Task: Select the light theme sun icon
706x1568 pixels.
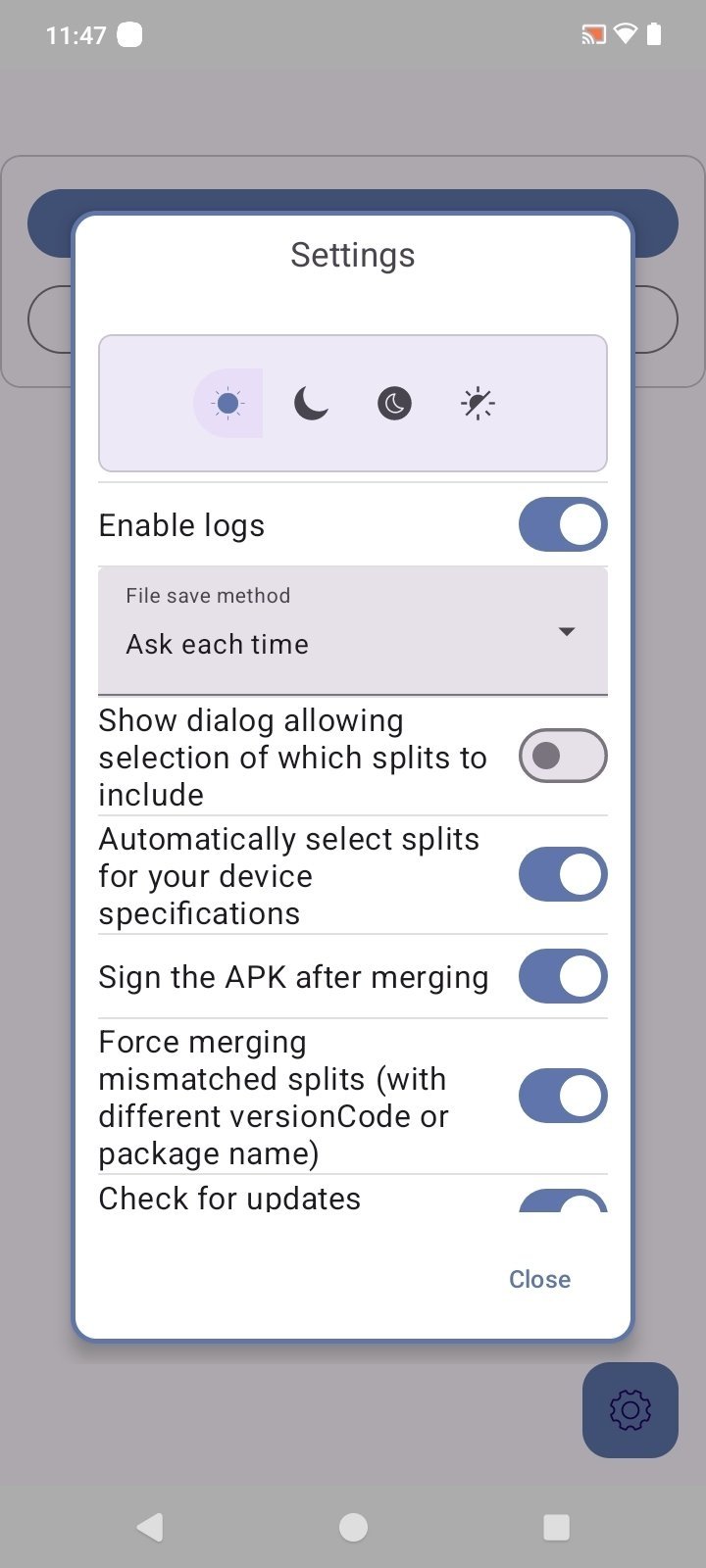Action: coord(227,403)
